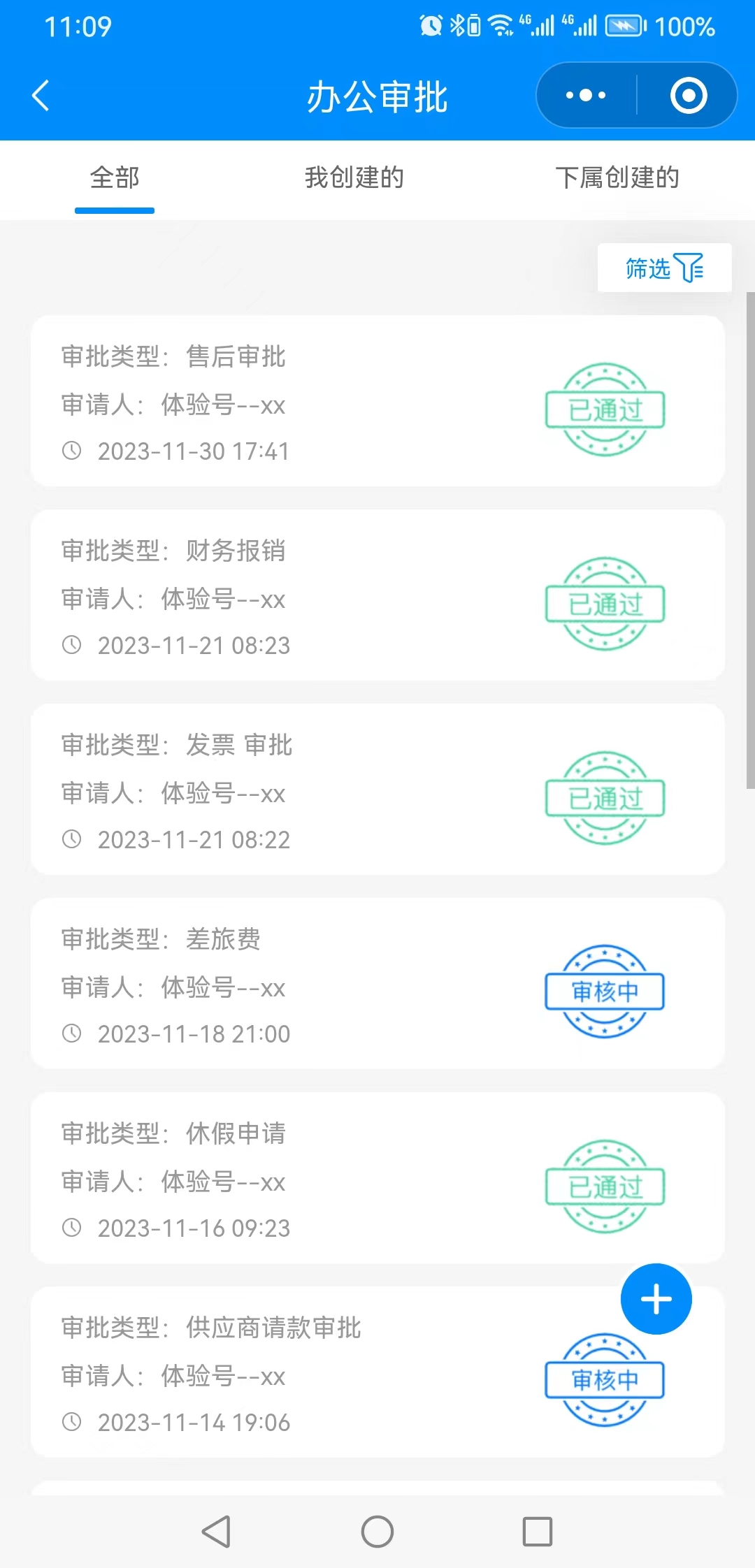The height and width of the screenshot is (1568, 755).
Task: Create a new approval with the plus button
Action: (656, 1299)
